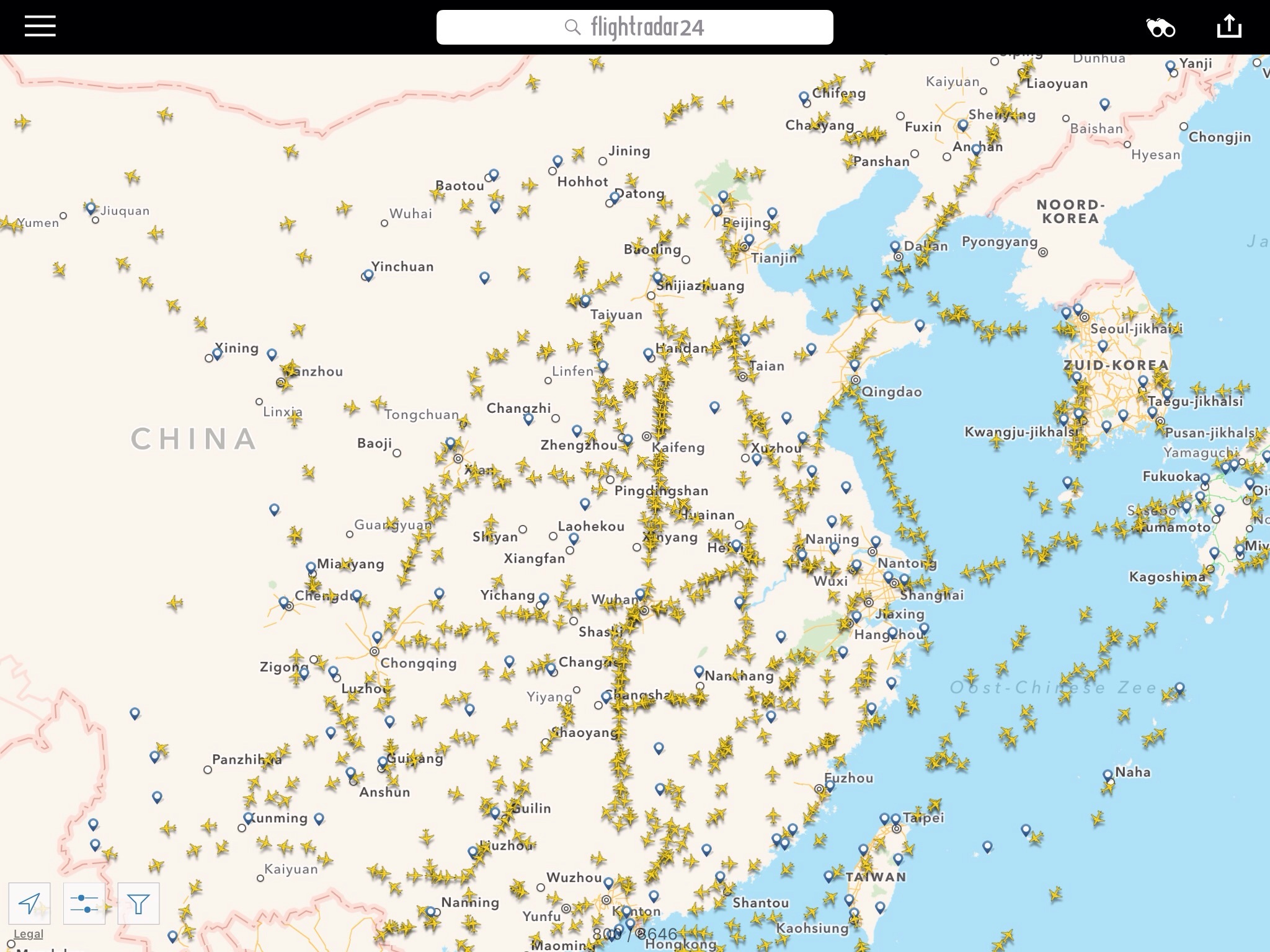The image size is (1270, 952).
Task: Open the binoculars AR view
Action: [x=1160, y=28]
